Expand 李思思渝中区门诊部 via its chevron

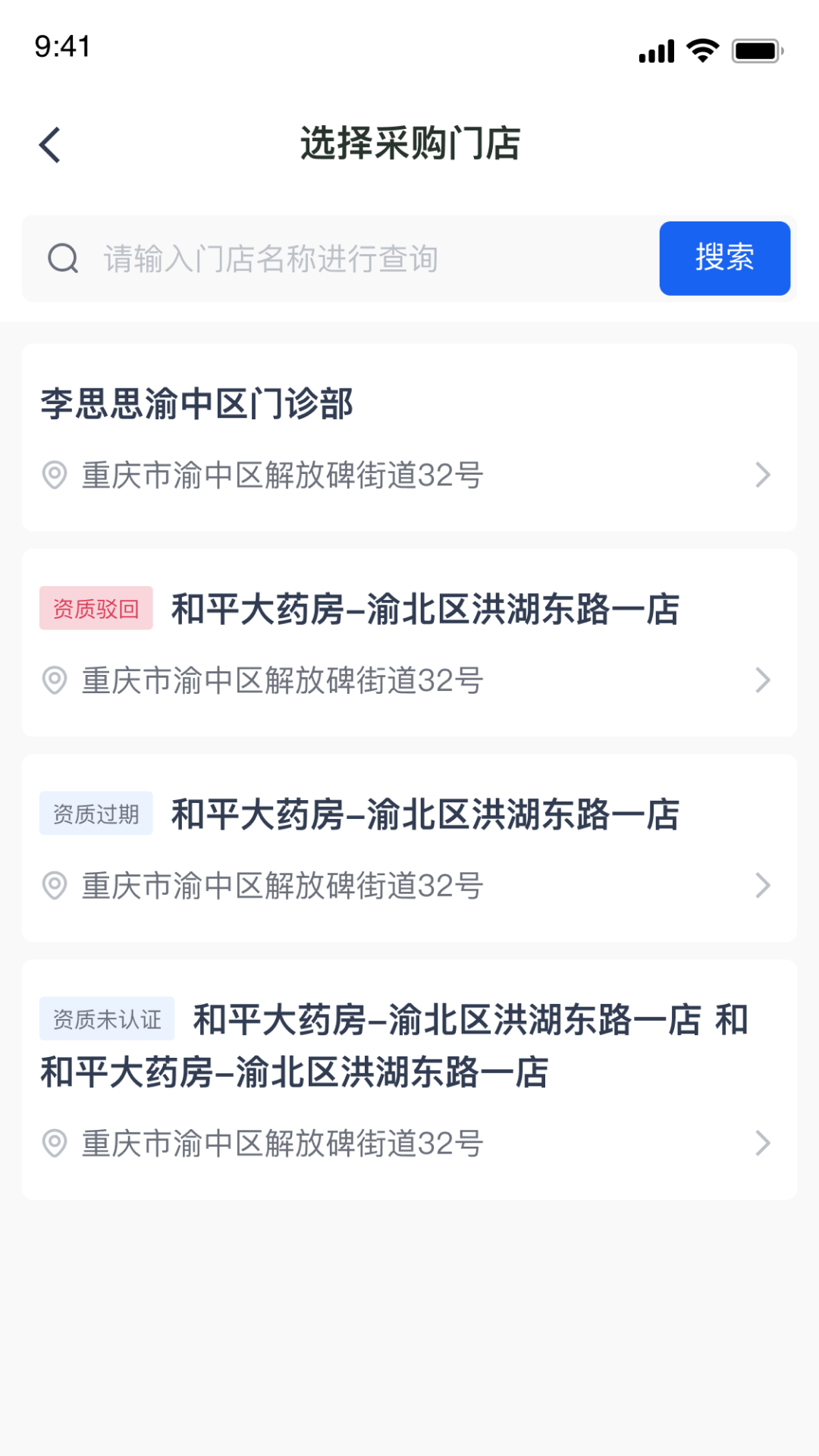pos(762,475)
